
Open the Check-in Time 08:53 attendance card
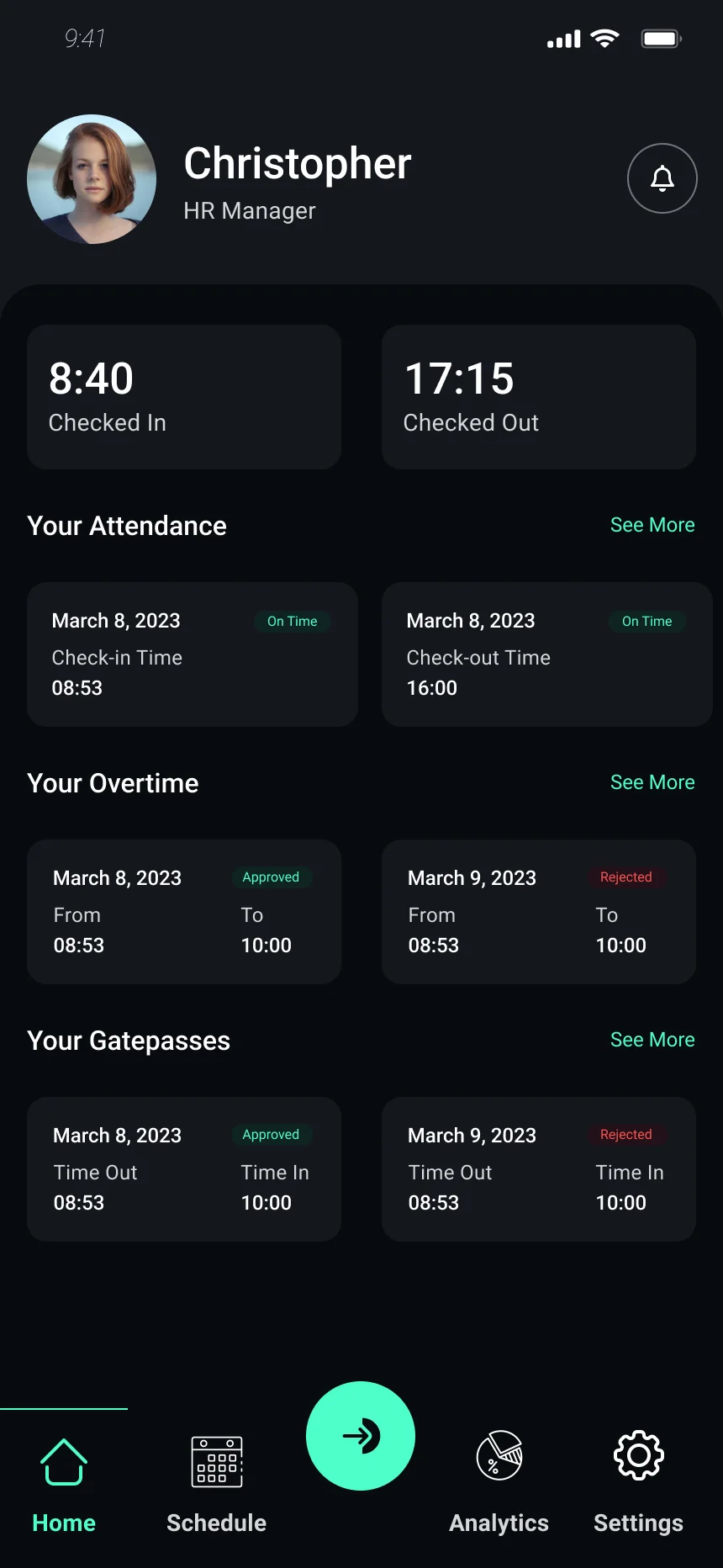tap(193, 654)
